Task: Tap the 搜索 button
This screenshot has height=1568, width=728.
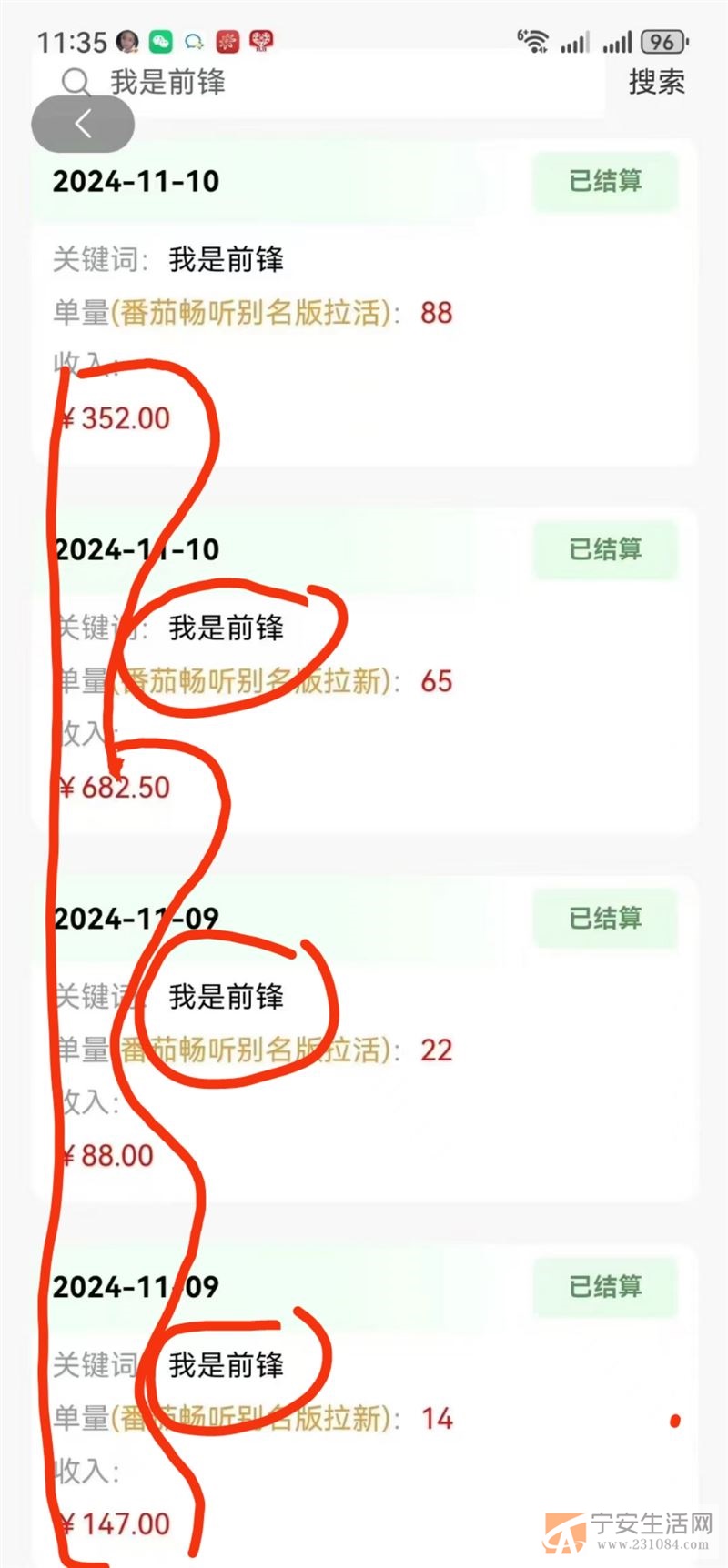Action: point(656,83)
